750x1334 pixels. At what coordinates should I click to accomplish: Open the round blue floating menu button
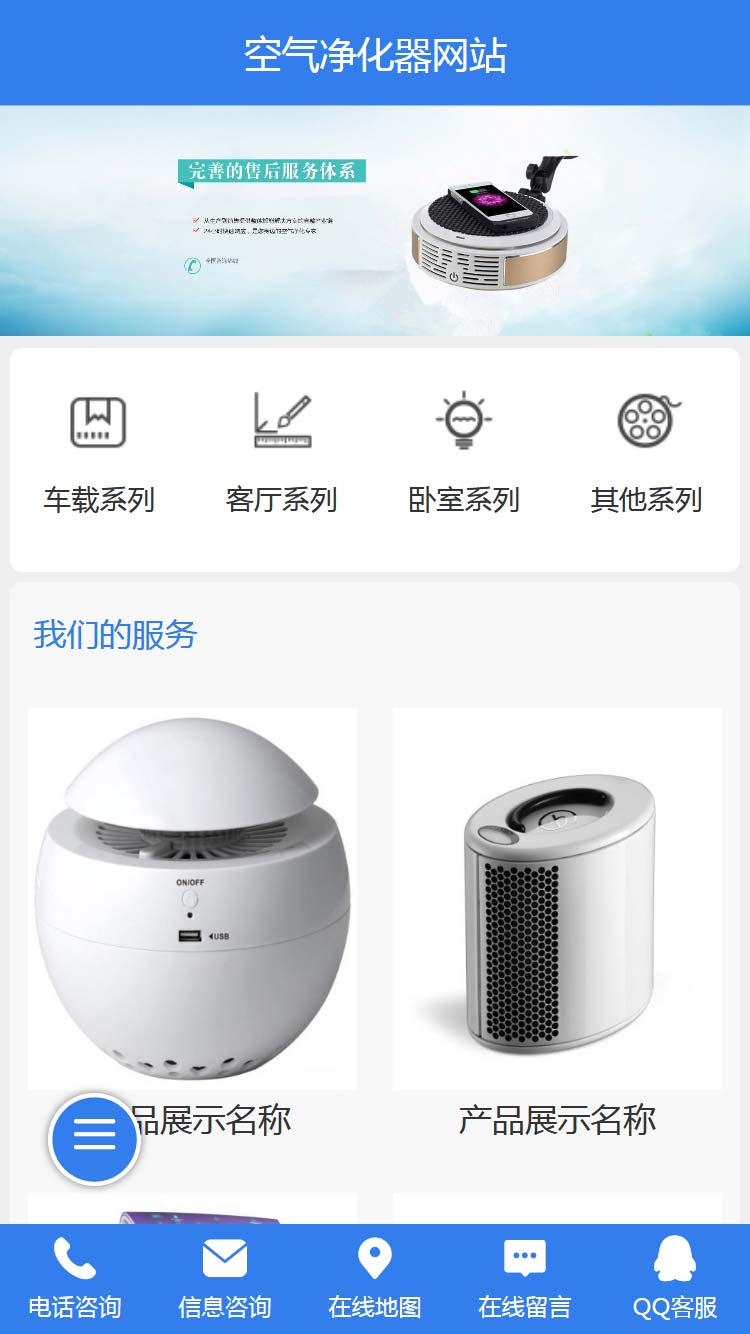pyautogui.click(x=95, y=1138)
